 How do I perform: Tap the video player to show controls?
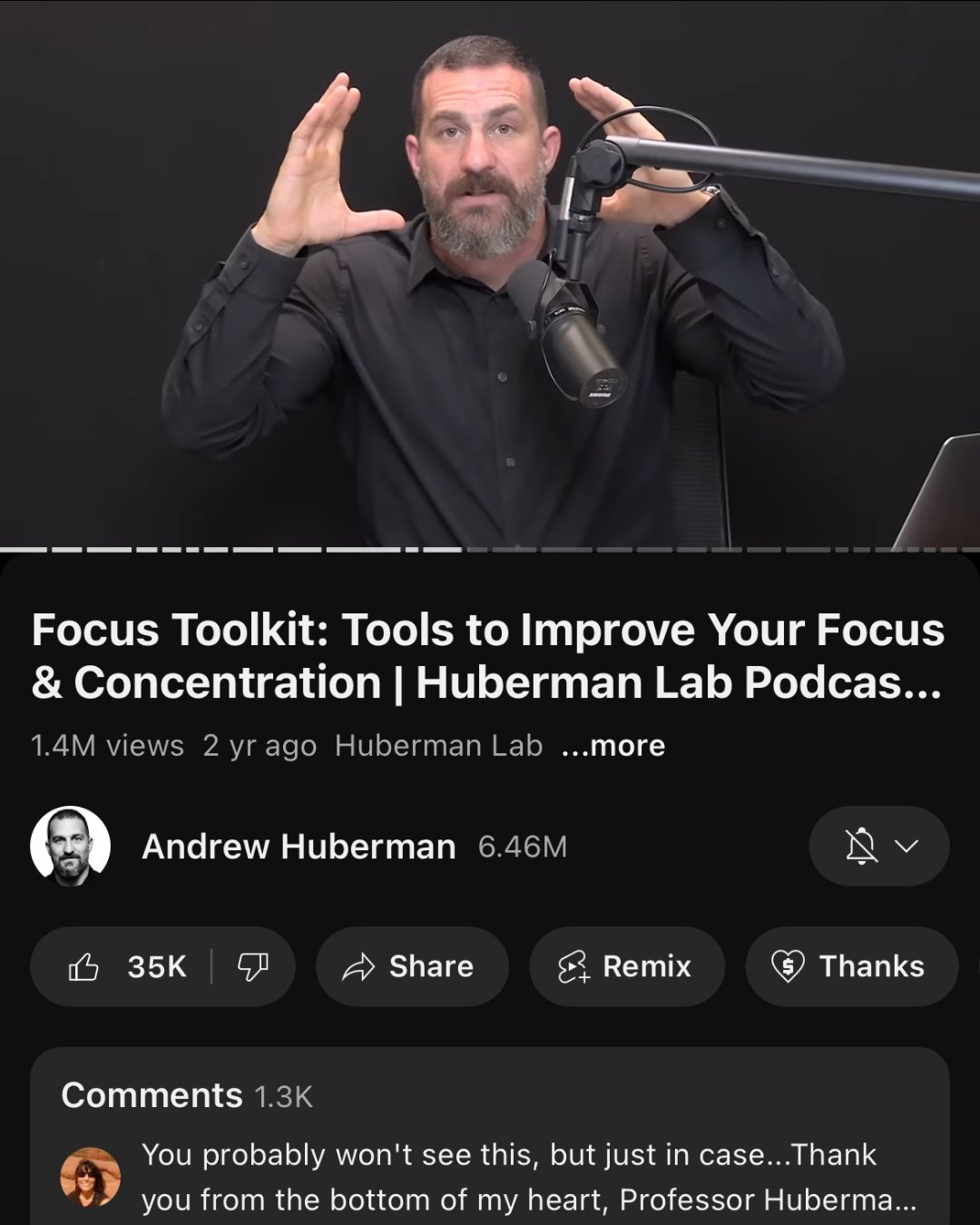[490, 272]
